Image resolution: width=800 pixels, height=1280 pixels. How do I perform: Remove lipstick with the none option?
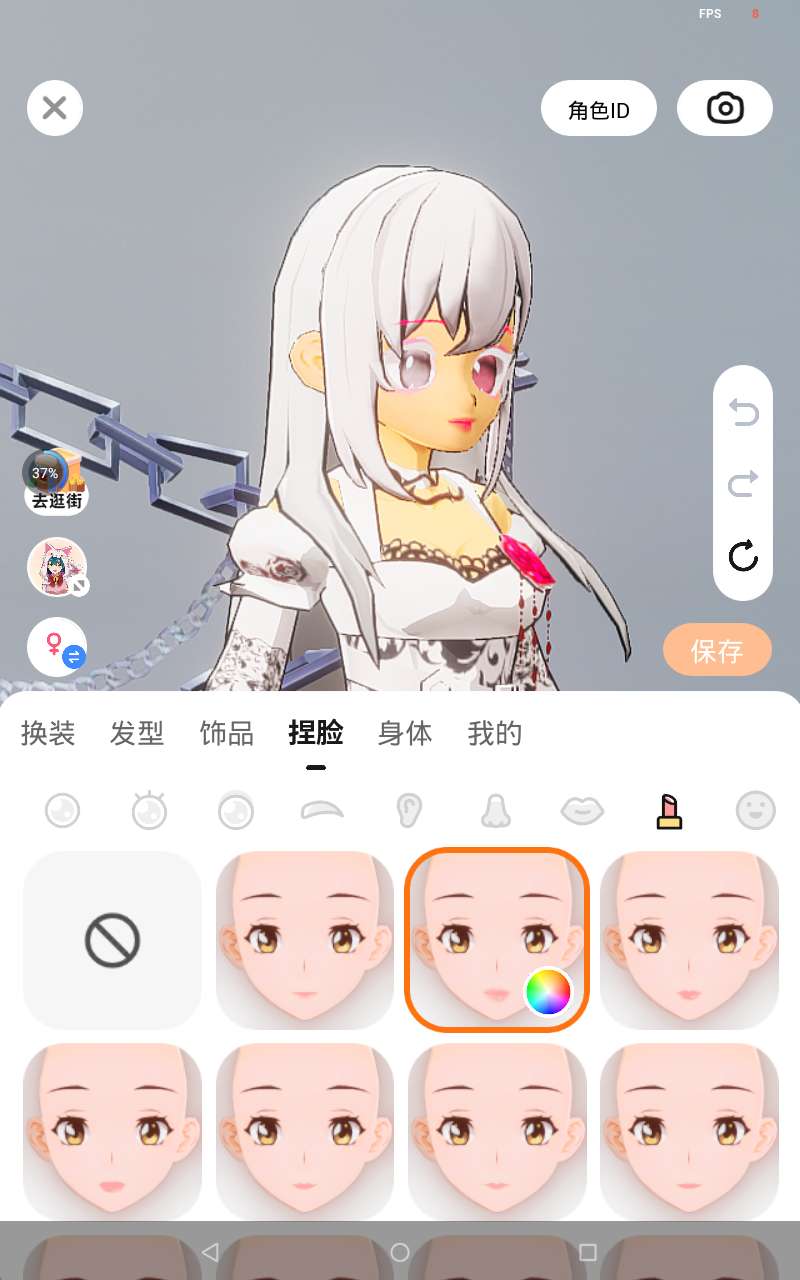pos(112,940)
